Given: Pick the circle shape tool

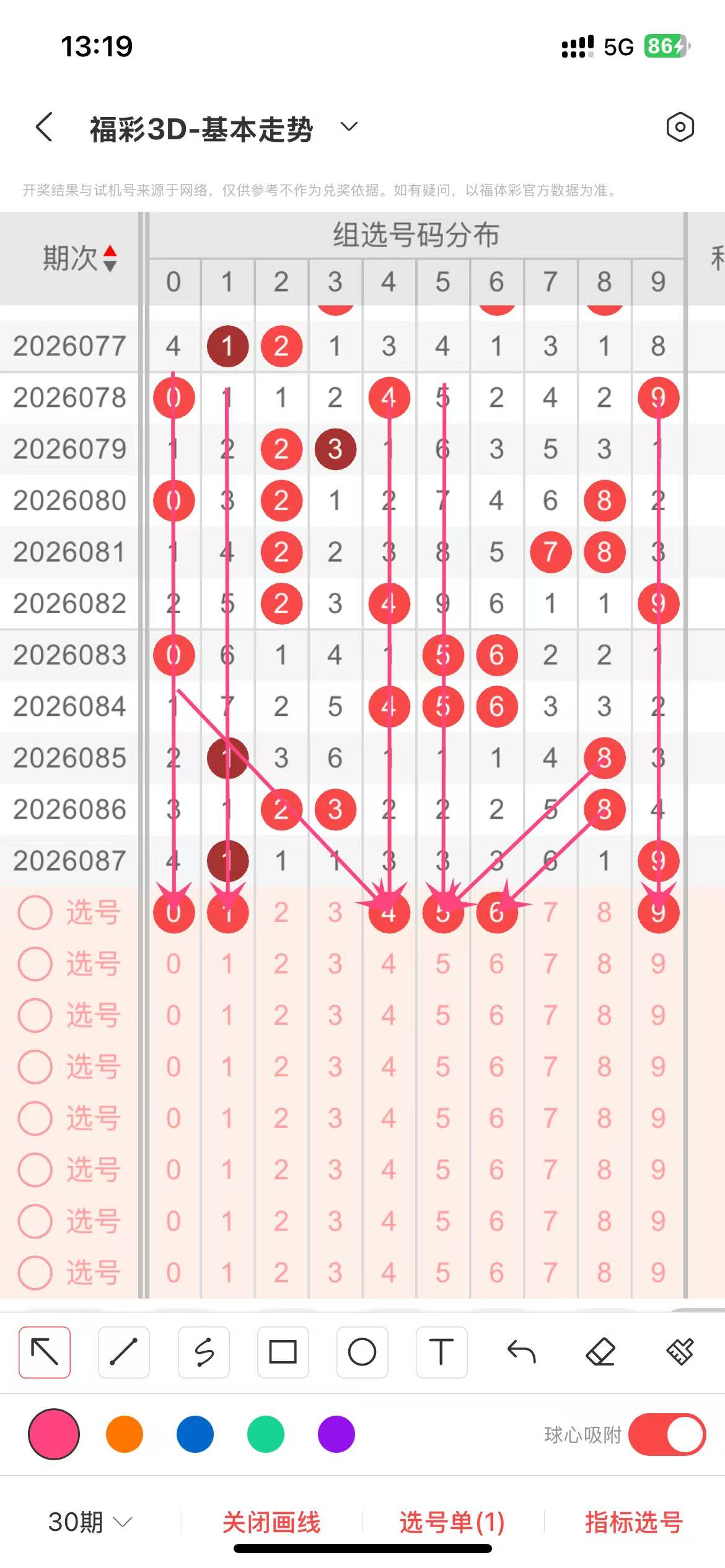Looking at the screenshot, I should (362, 1351).
